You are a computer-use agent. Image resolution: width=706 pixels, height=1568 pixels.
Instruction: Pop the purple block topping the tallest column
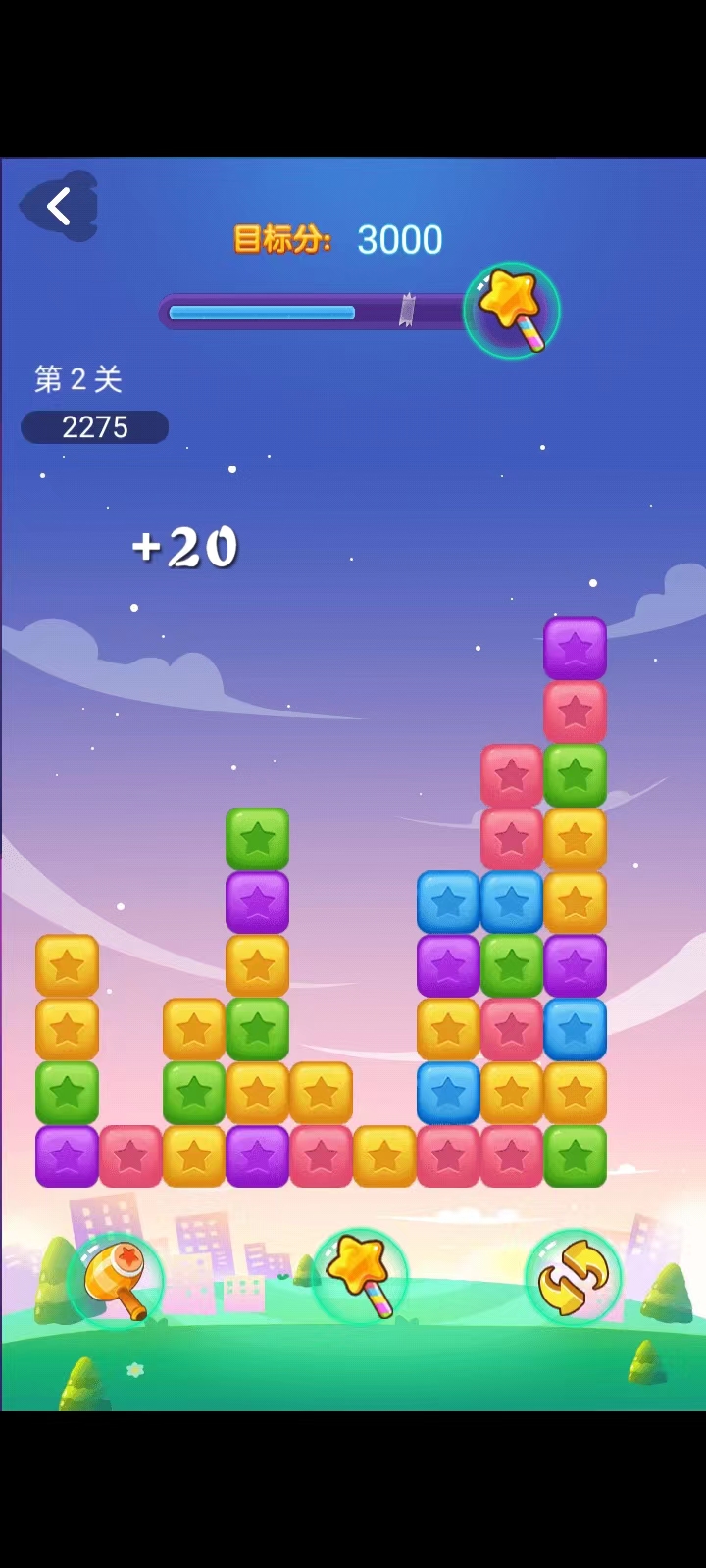click(575, 648)
